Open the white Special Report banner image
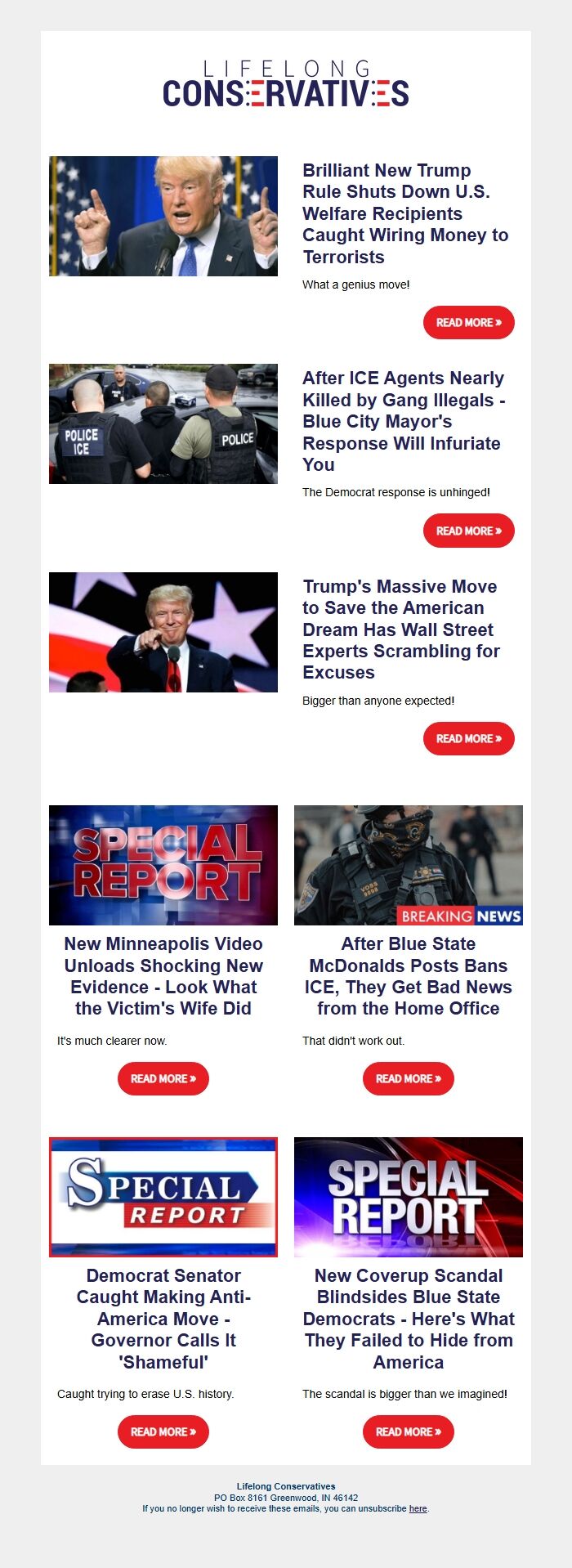The width and height of the screenshot is (572, 1568). 163,1197
